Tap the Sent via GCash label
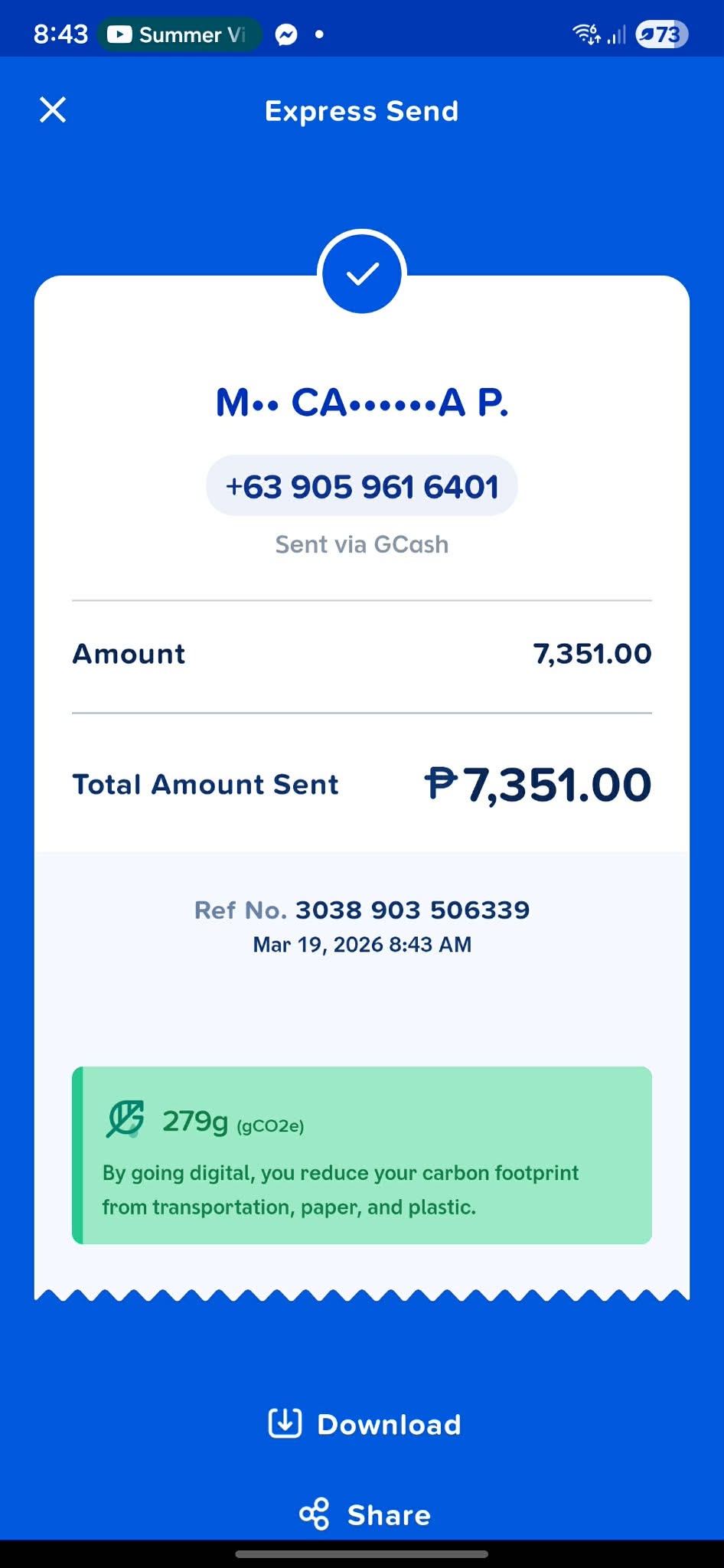Viewport: 724px width, 1568px height. [361, 544]
